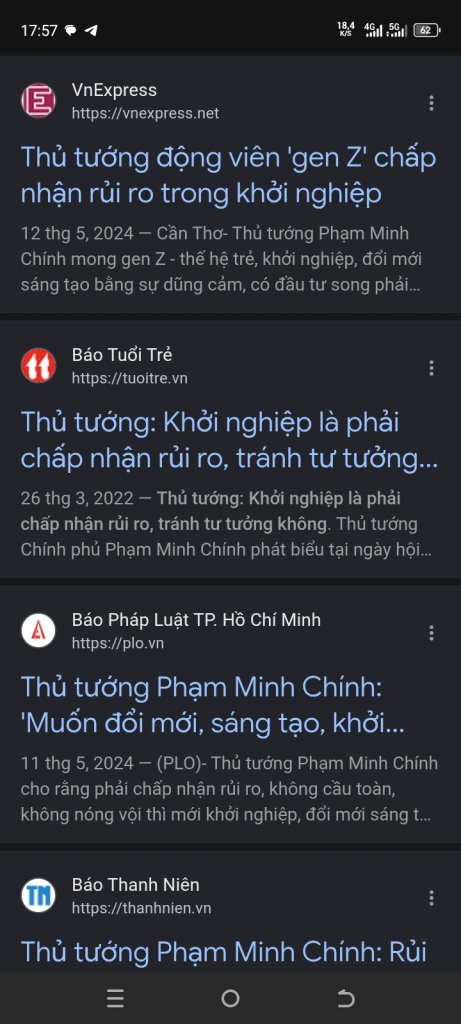
Task: Show options menu for Báo Tuổi Trẻ result
Action: point(431,368)
